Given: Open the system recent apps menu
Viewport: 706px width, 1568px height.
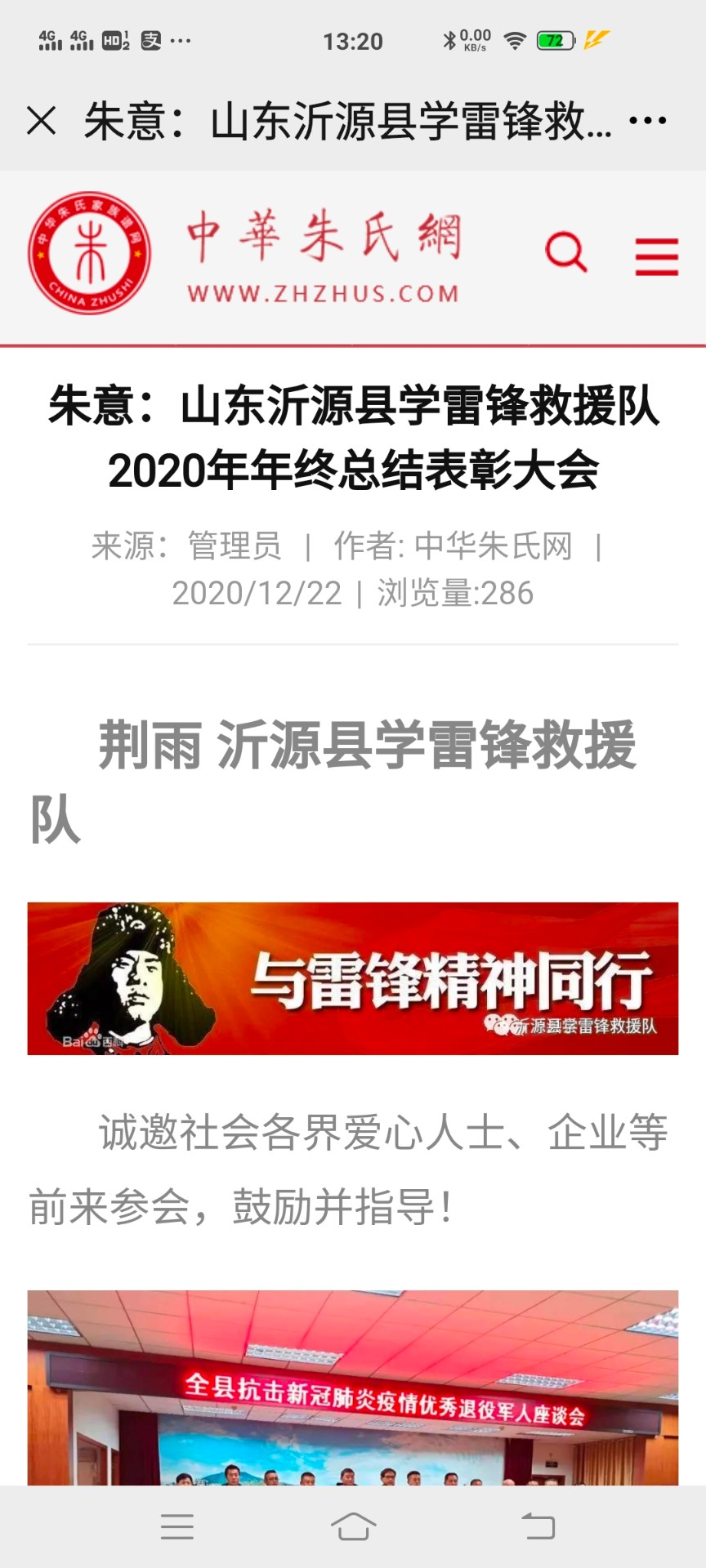Looking at the screenshot, I should point(177,1526).
